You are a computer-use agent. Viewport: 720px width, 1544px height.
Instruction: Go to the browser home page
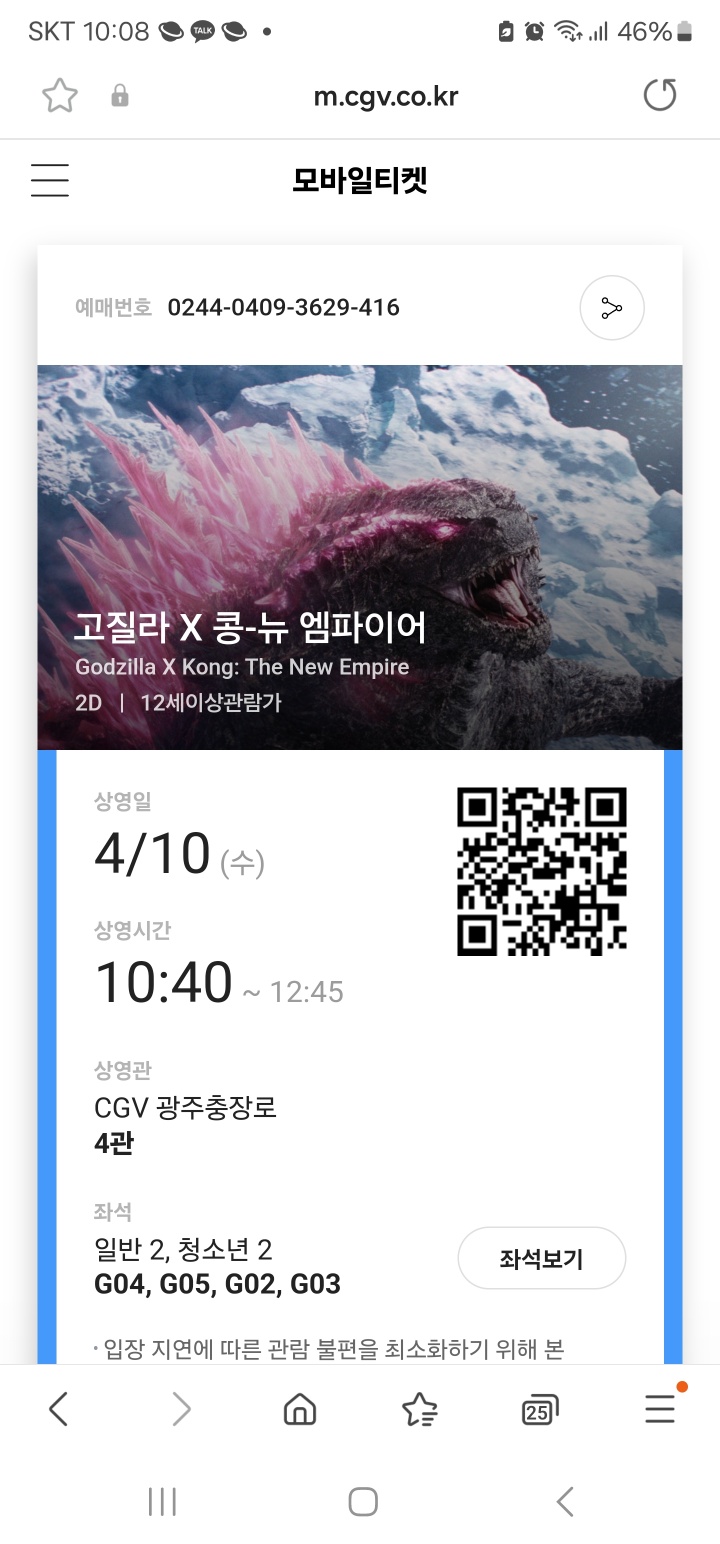pos(300,1410)
